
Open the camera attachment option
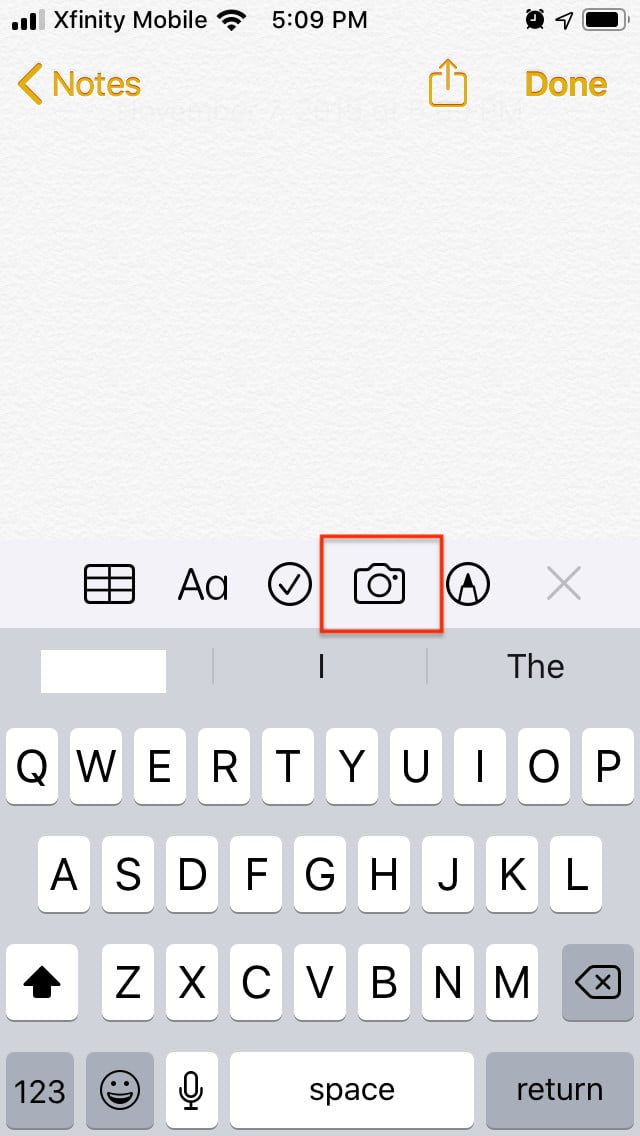click(x=380, y=585)
